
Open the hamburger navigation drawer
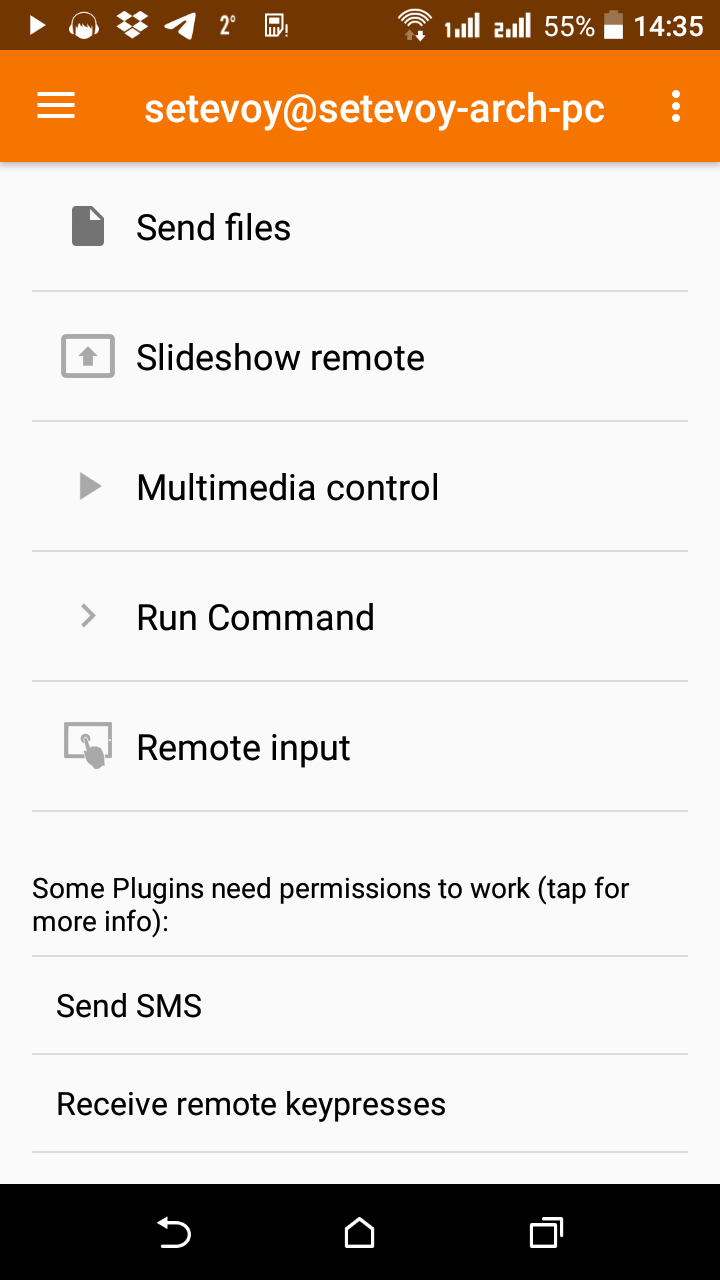tap(56, 106)
